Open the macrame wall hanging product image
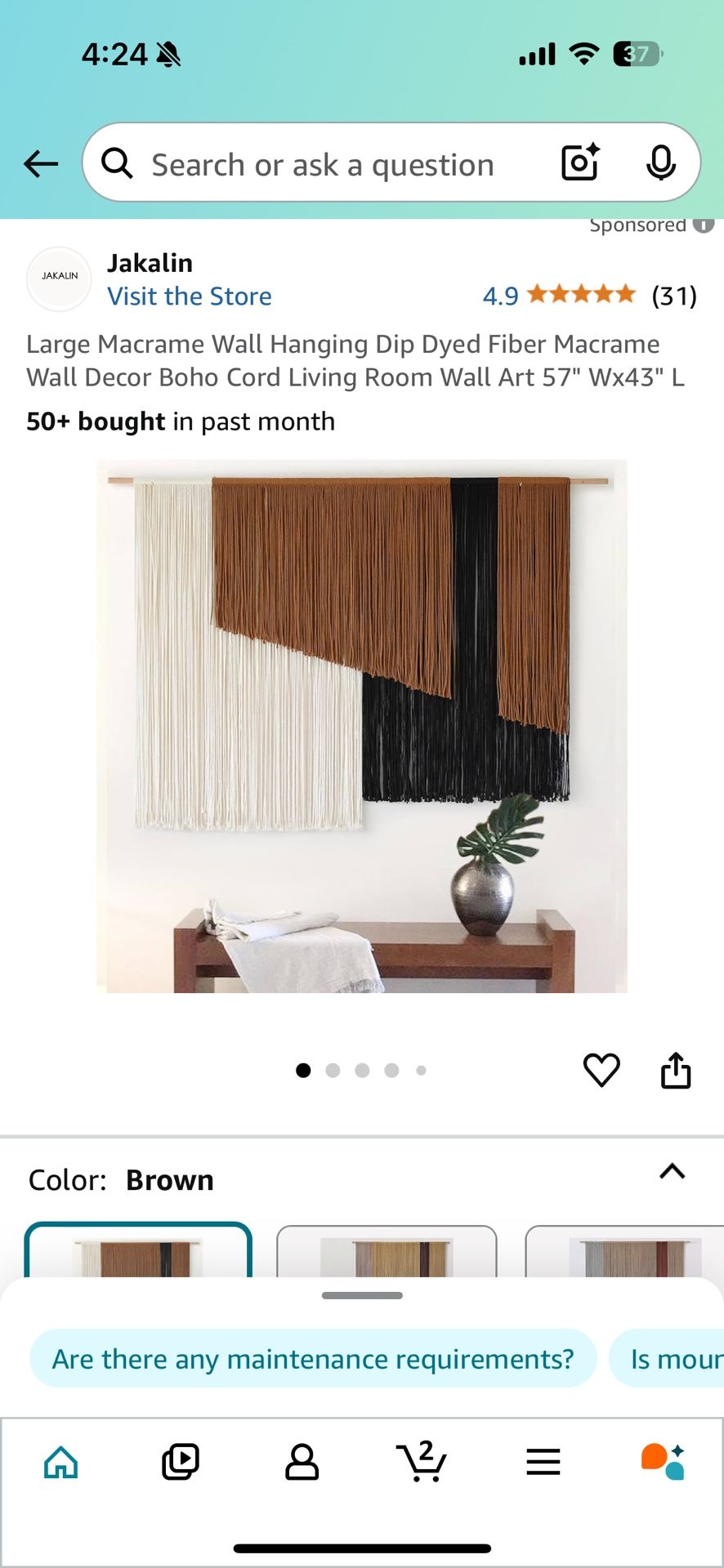 pos(361,726)
